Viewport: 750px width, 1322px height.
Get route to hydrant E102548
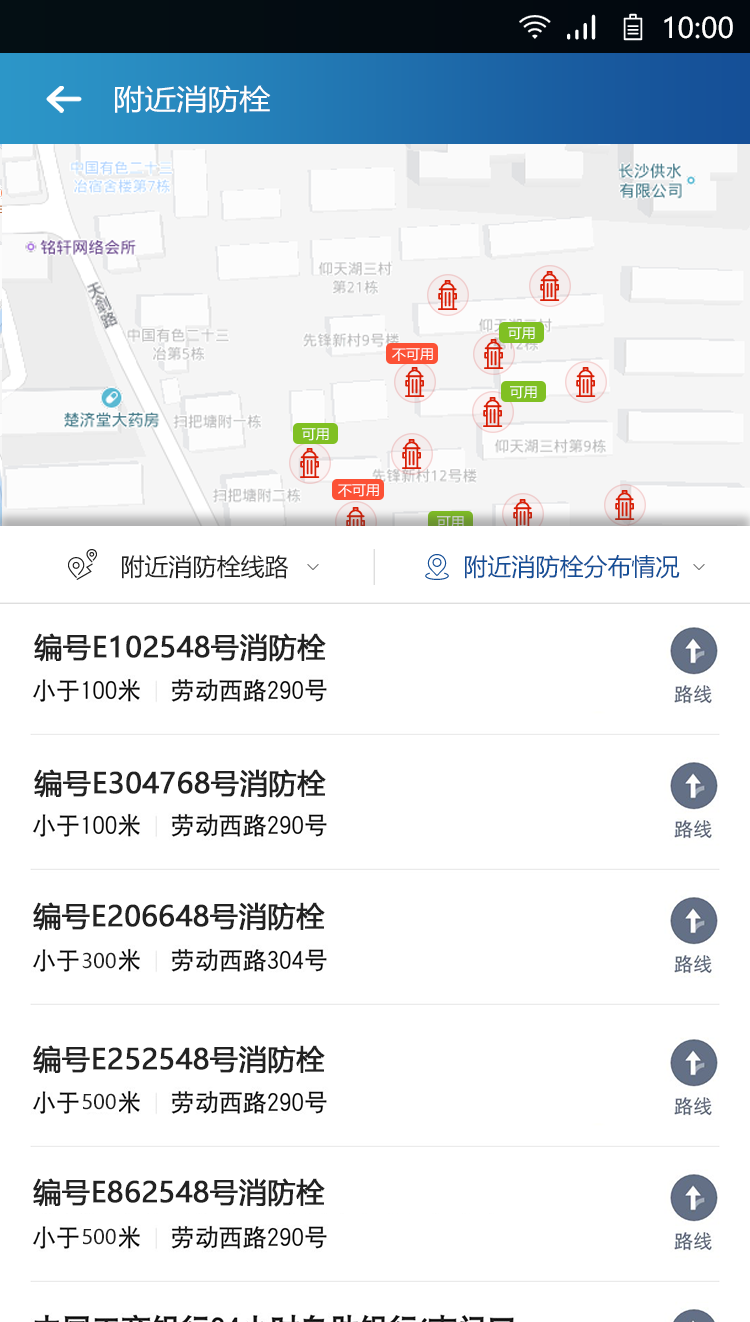click(x=693, y=665)
